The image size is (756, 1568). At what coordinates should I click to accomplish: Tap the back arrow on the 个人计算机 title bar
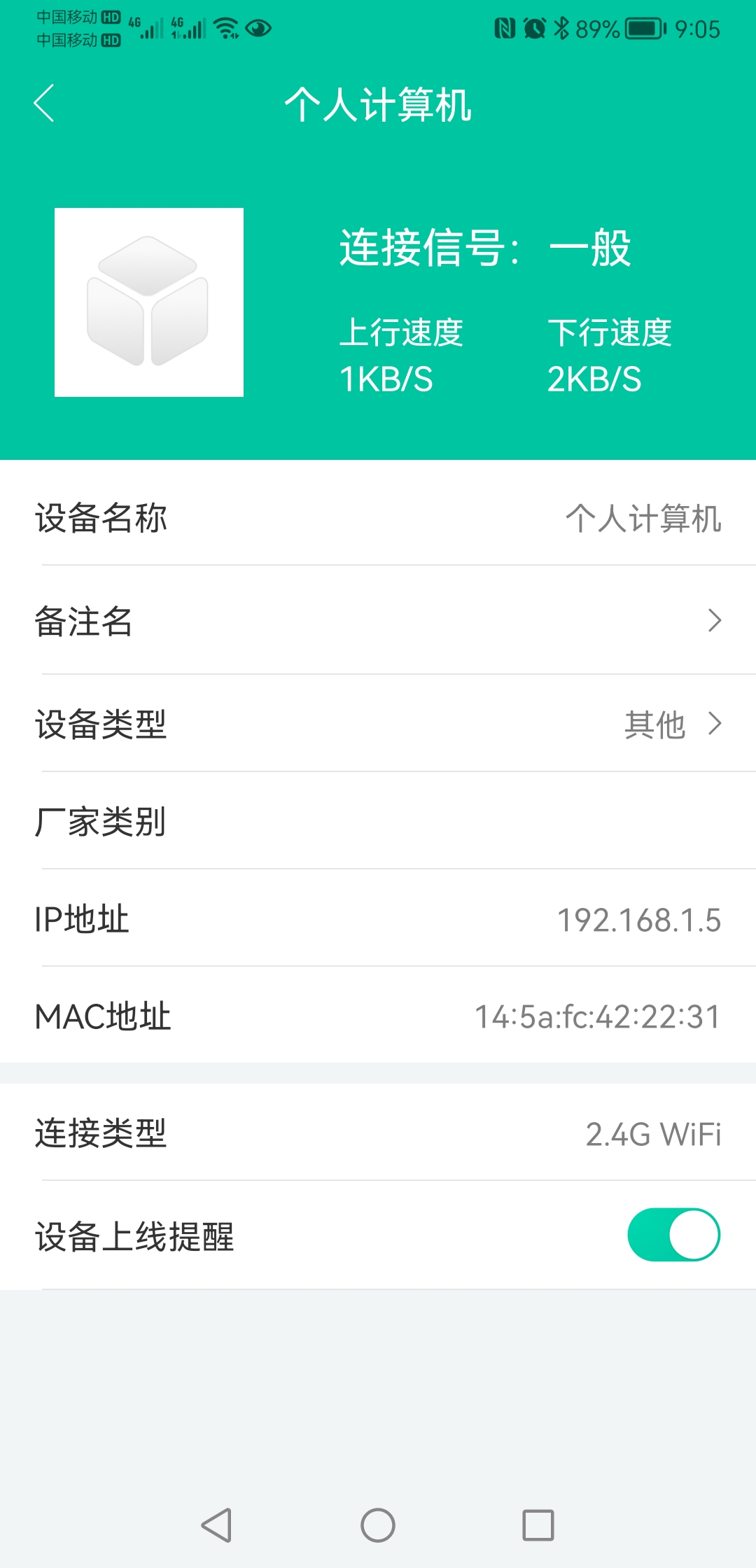(x=43, y=104)
